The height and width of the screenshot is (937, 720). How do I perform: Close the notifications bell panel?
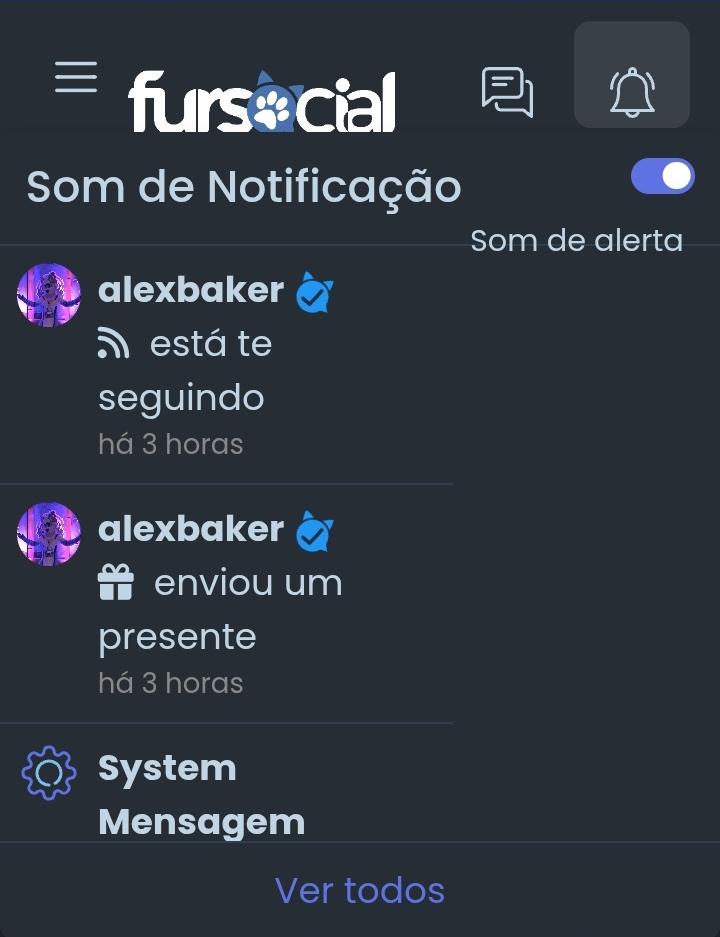coord(632,93)
